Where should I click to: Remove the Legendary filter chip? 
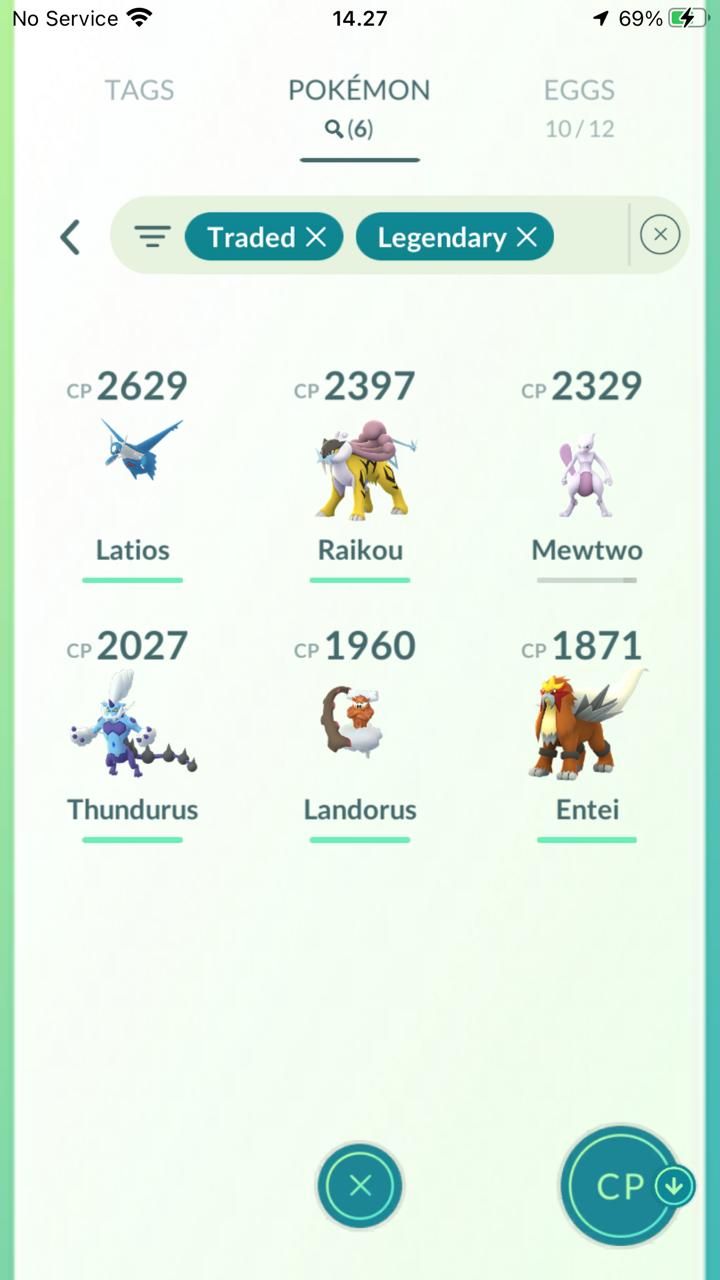tap(527, 237)
